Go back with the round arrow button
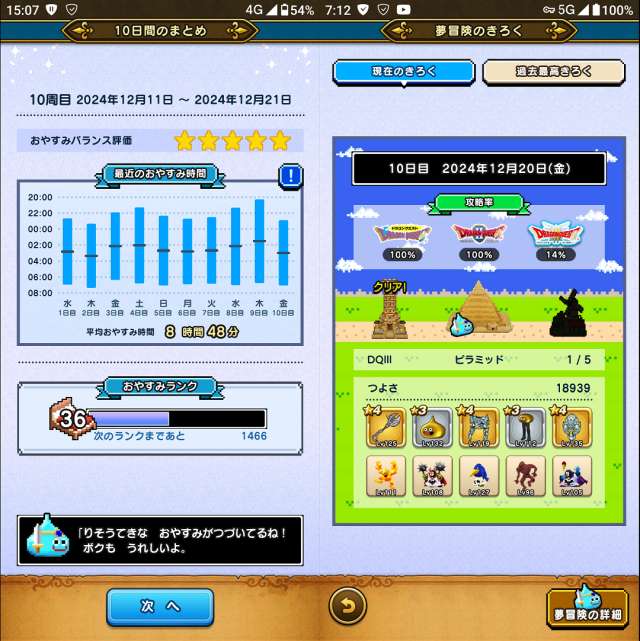The width and height of the screenshot is (640, 641). (348, 606)
